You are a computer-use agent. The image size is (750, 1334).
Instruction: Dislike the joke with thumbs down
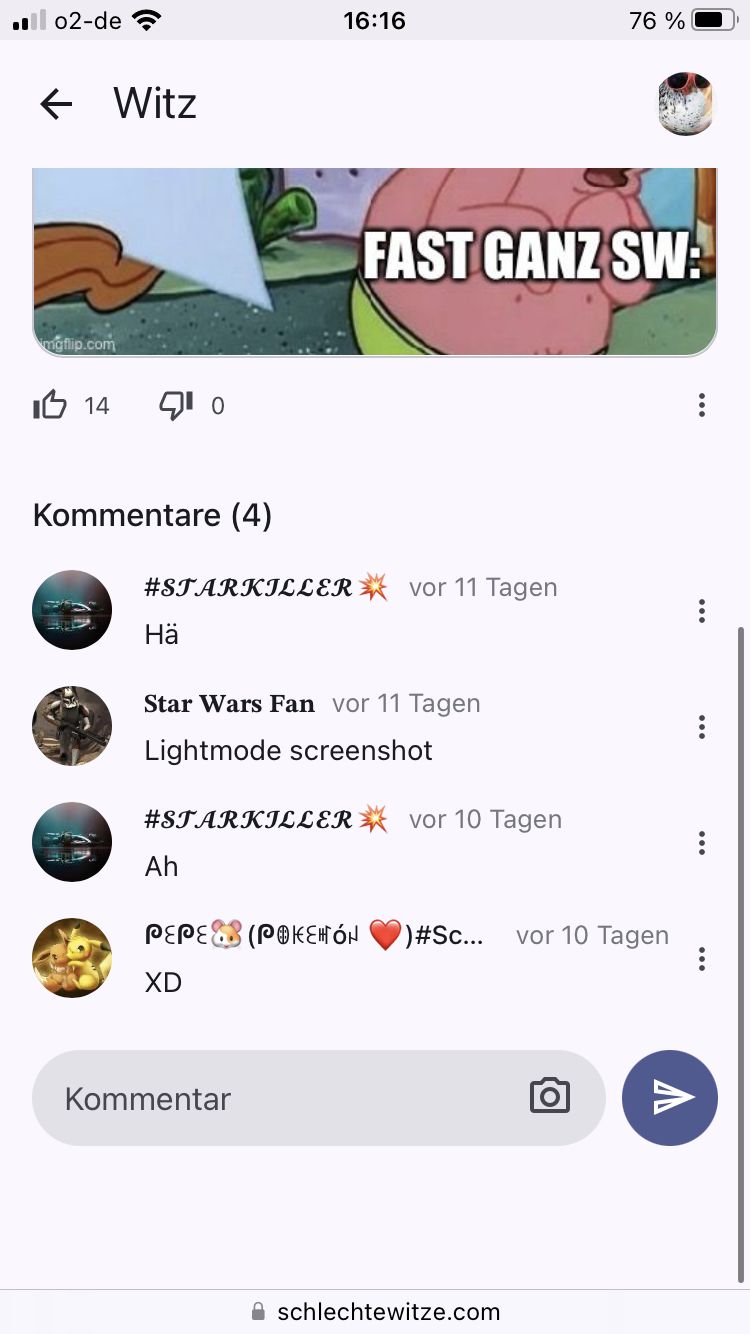point(176,405)
